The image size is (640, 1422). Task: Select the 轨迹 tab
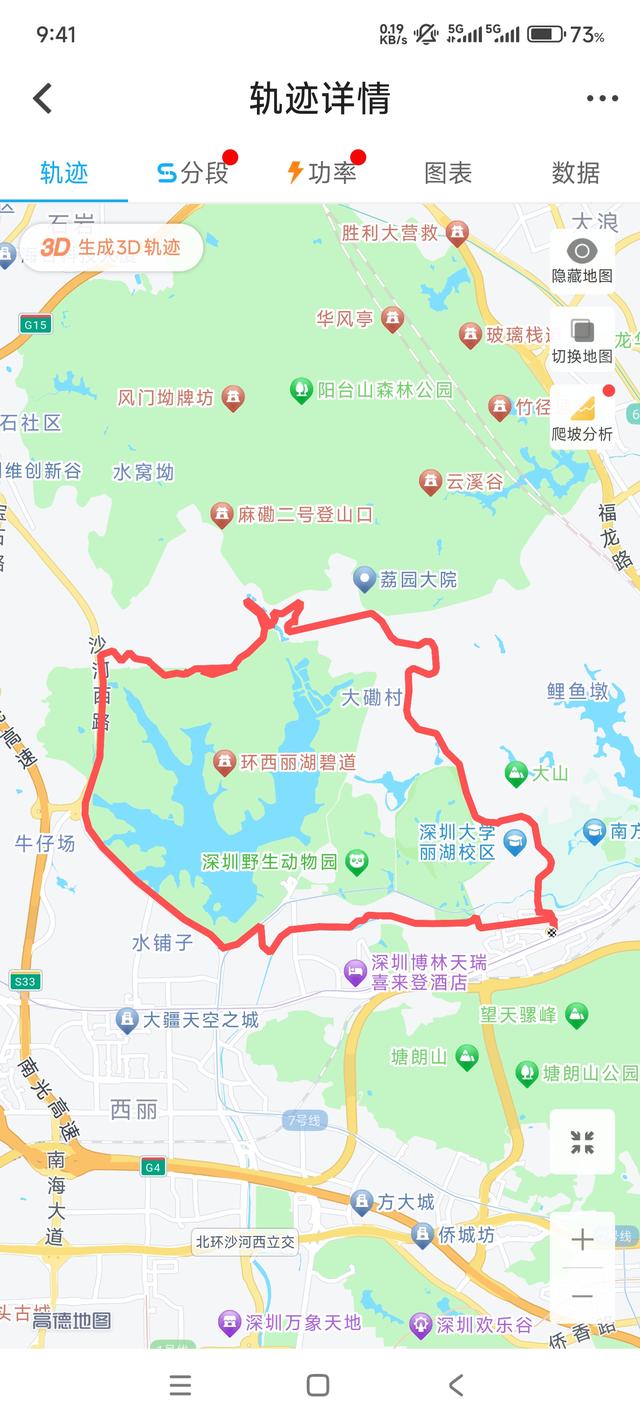coord(64,173)
